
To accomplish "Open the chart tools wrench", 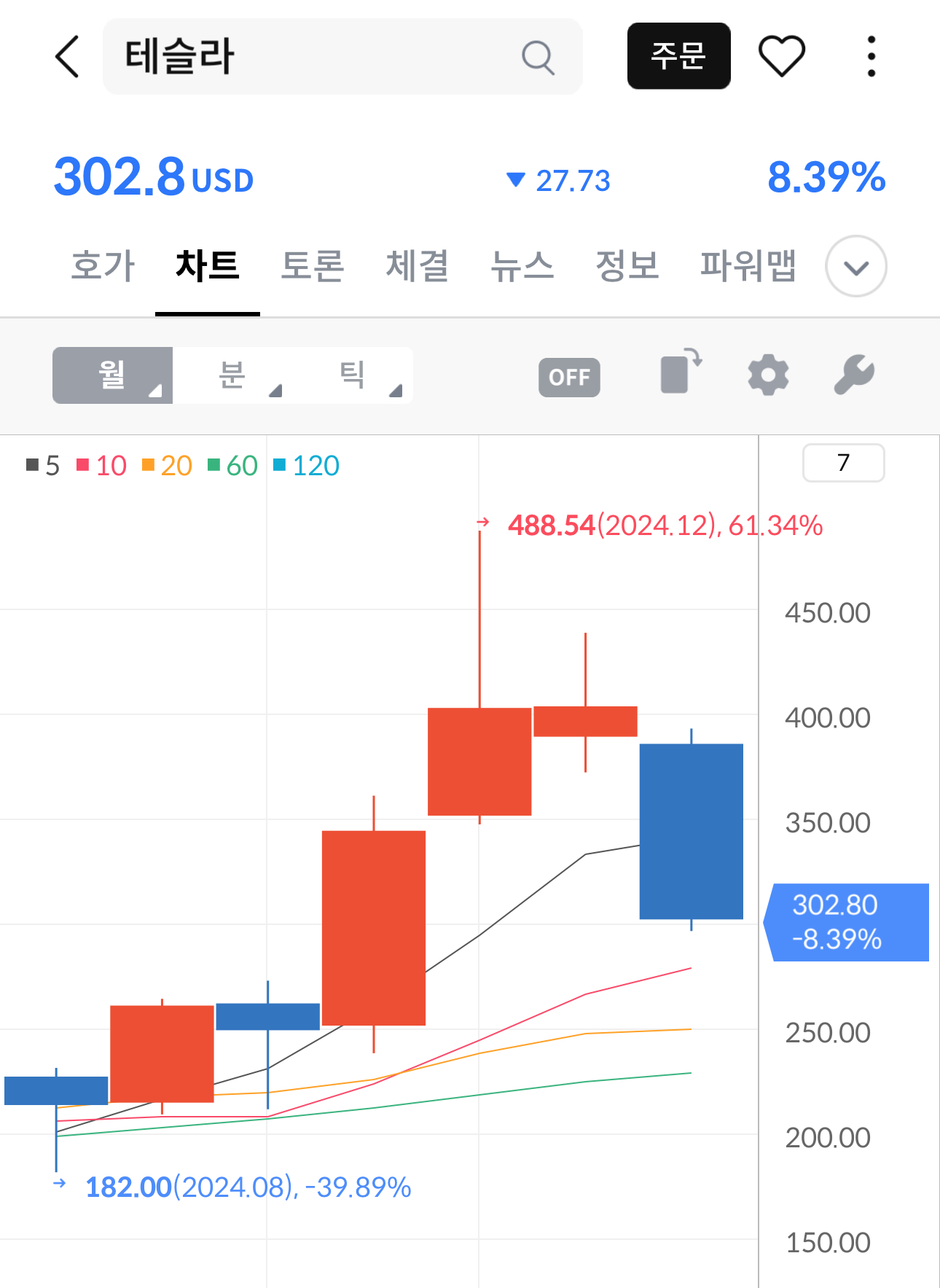I will [854, 375].
